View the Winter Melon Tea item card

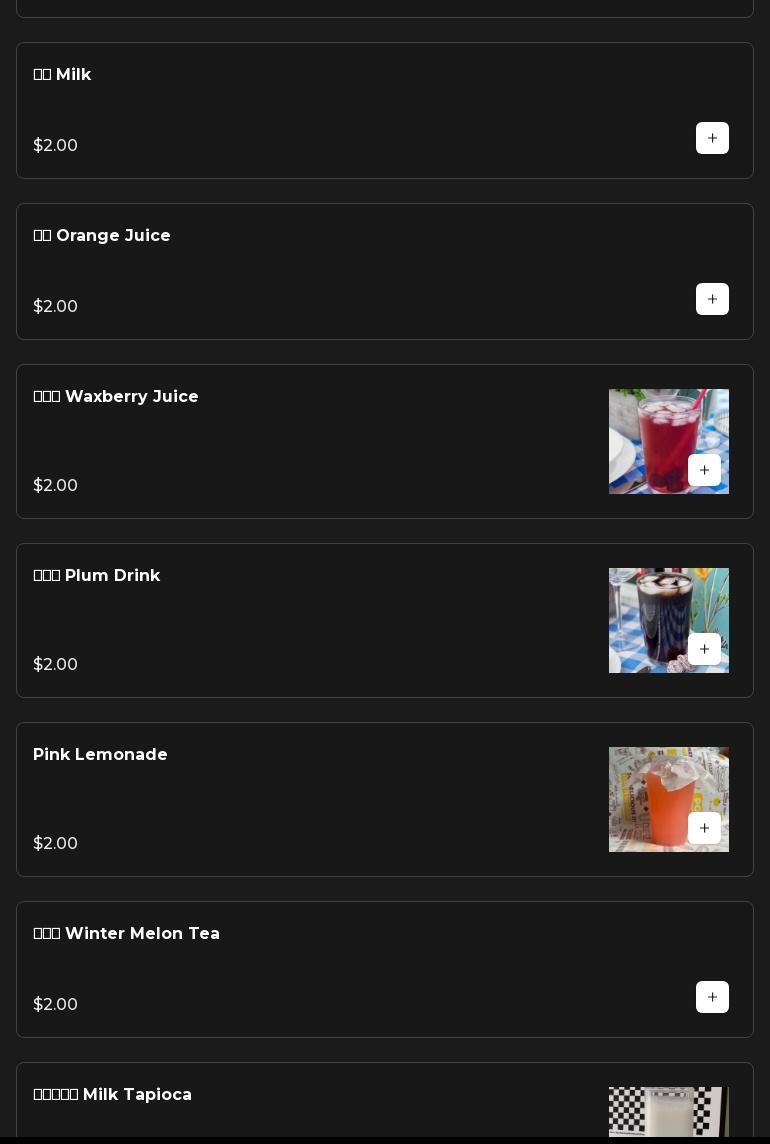[x=300, y=968]
